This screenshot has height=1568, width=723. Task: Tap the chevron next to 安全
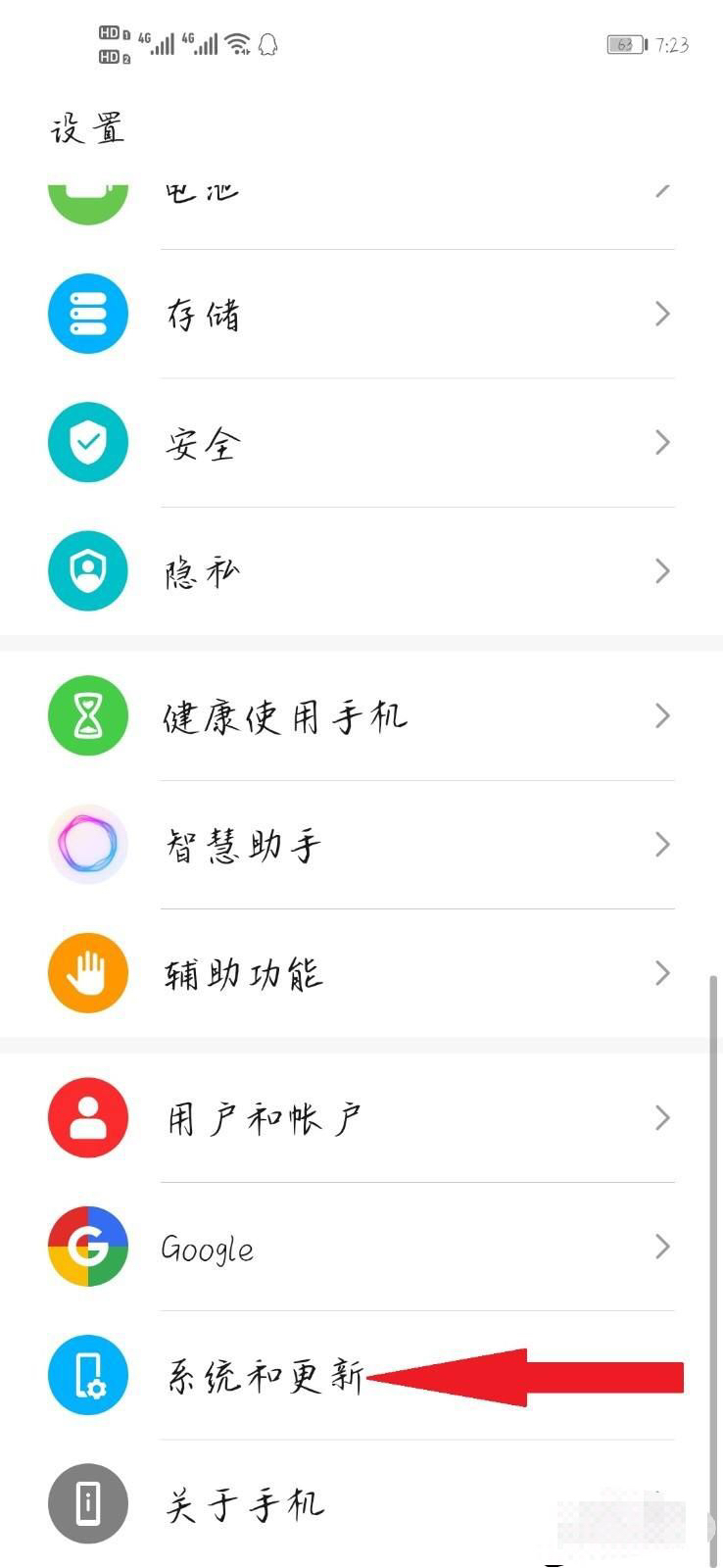pos(662,442)
